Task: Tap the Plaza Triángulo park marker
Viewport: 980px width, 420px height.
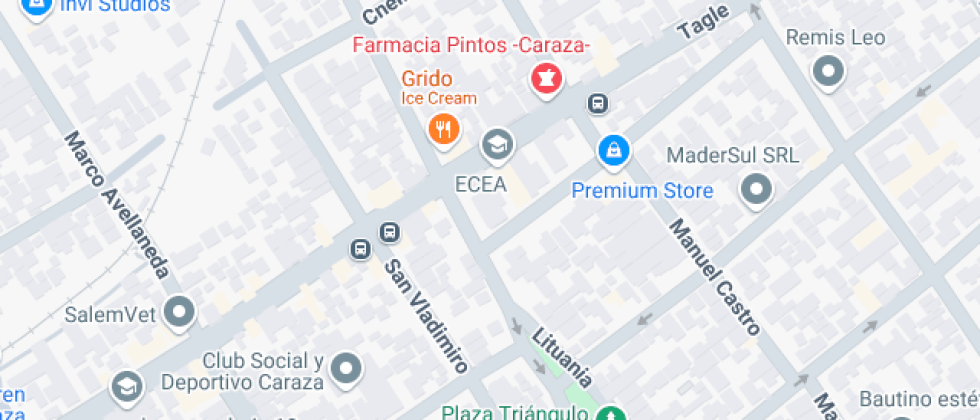Action: click(611, 412)
